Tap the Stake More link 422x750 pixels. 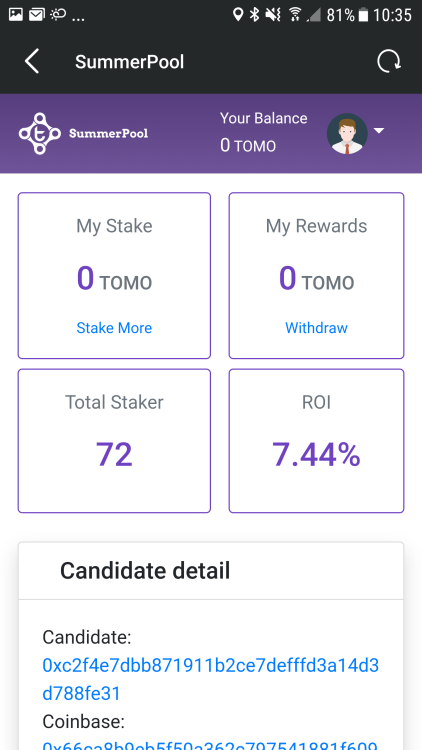114,328
